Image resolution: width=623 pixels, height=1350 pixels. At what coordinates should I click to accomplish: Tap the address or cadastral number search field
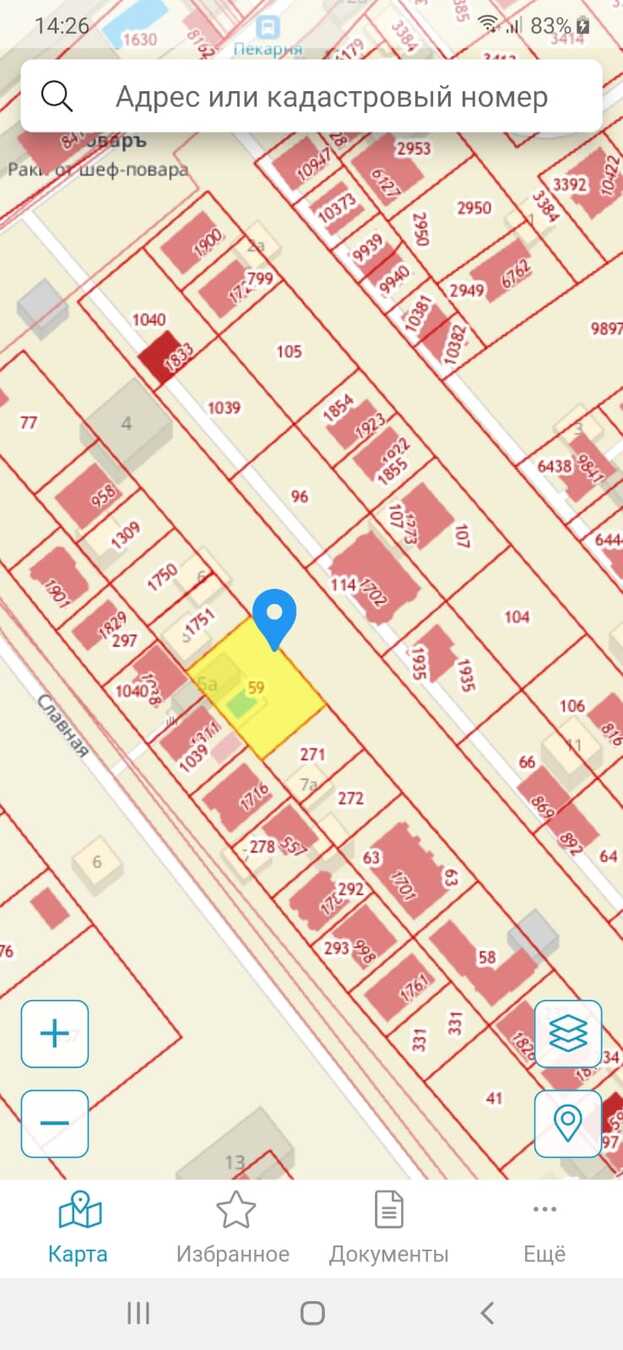[330, 97]
